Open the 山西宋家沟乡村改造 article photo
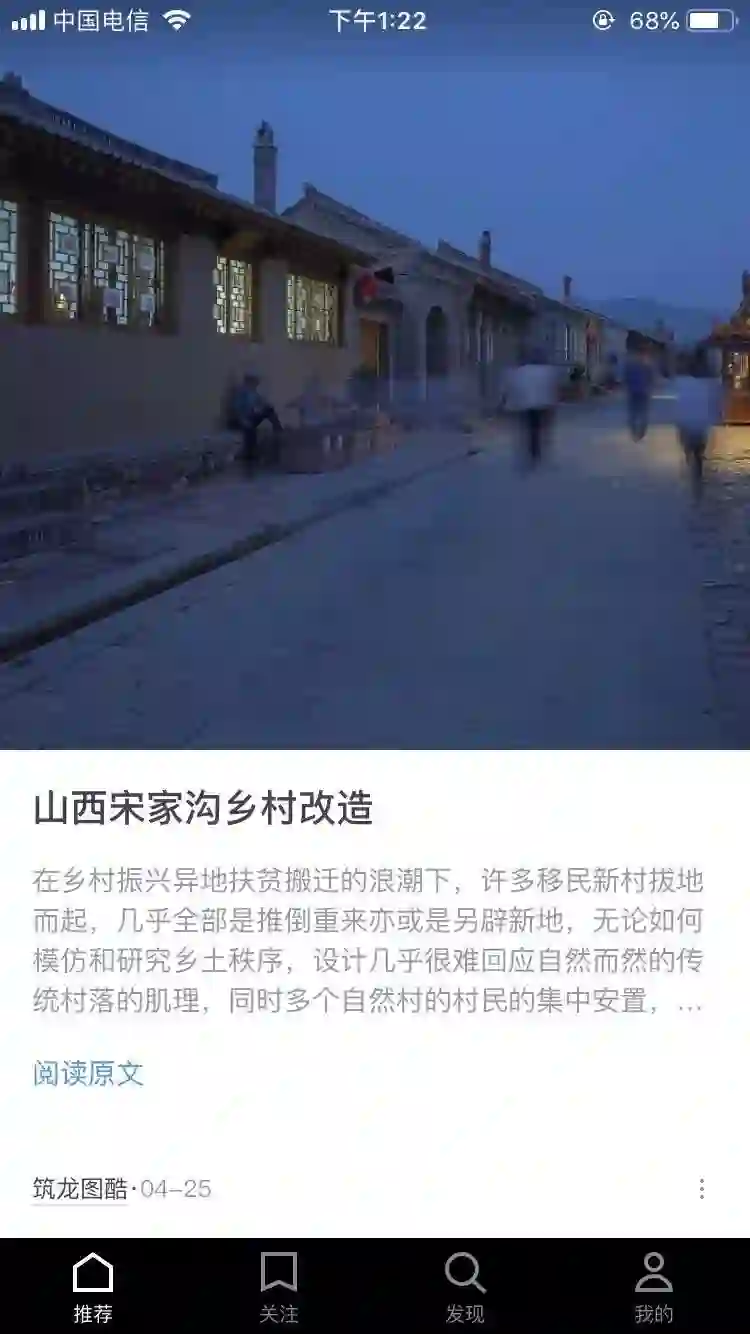This screenshot has height=1334, width=750. [x=375, y=400]
